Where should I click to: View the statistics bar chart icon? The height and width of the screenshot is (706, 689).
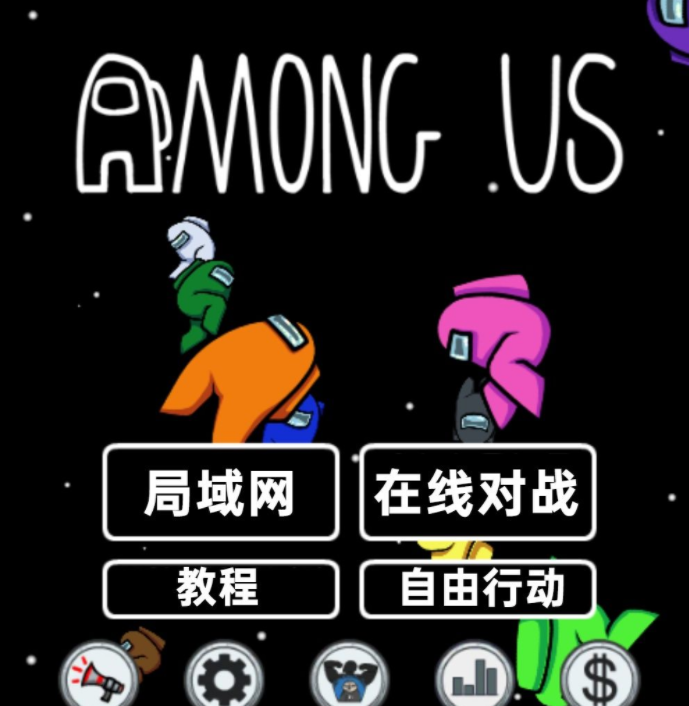point(475,680)
